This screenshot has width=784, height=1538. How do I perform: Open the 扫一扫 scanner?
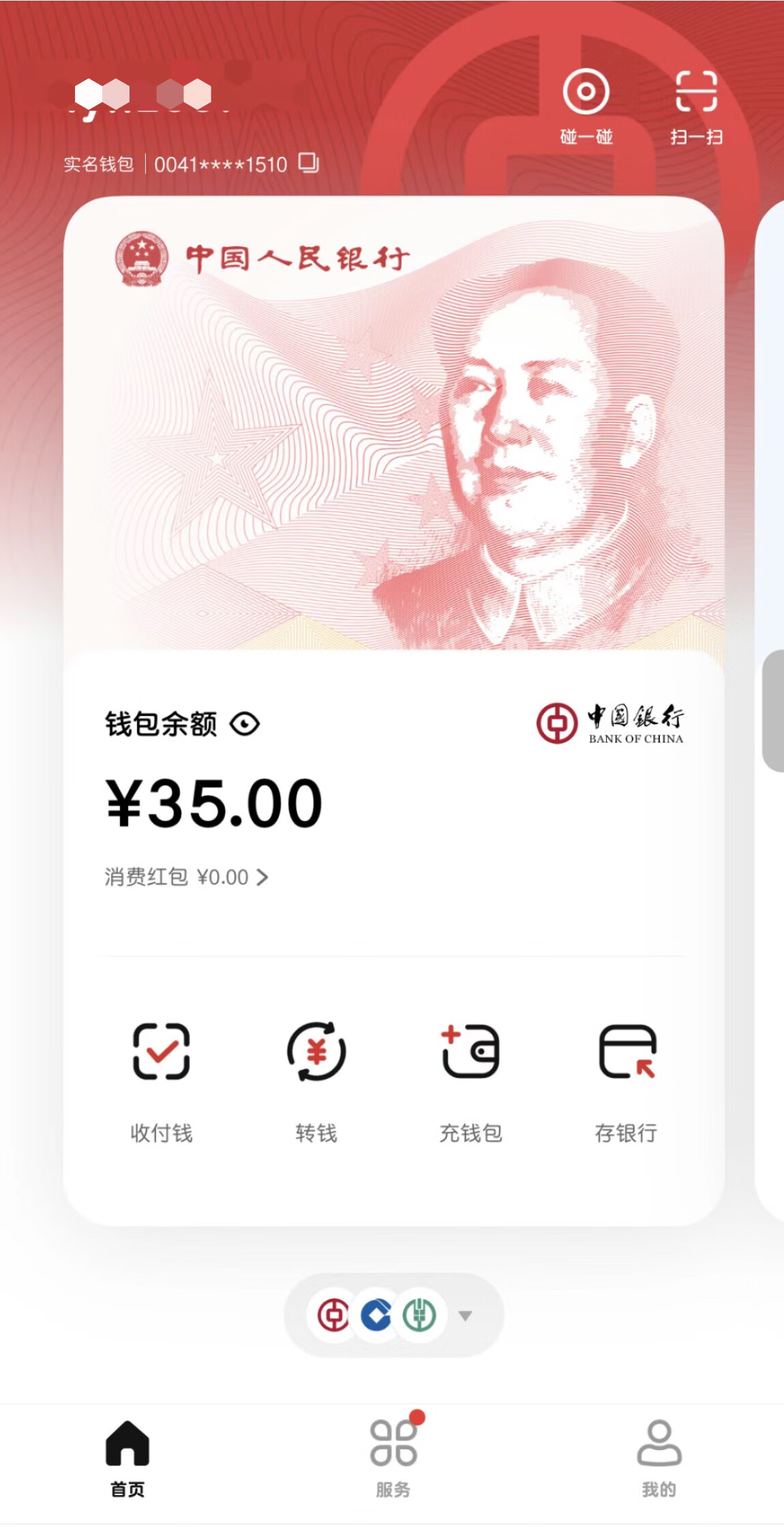pyautogui.click(x=696, y=105)
